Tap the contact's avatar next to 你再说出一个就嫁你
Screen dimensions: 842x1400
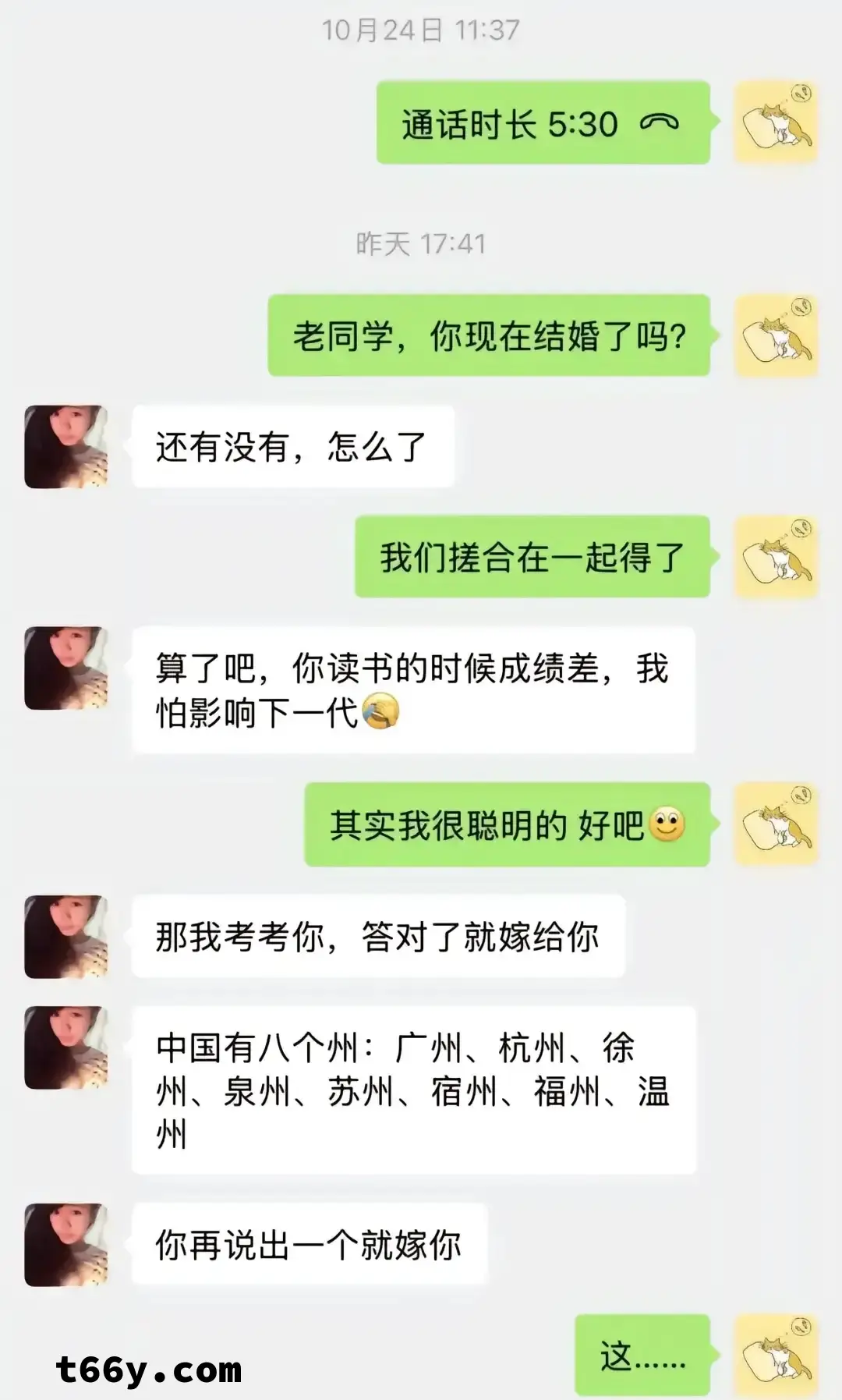point(66,1244)
